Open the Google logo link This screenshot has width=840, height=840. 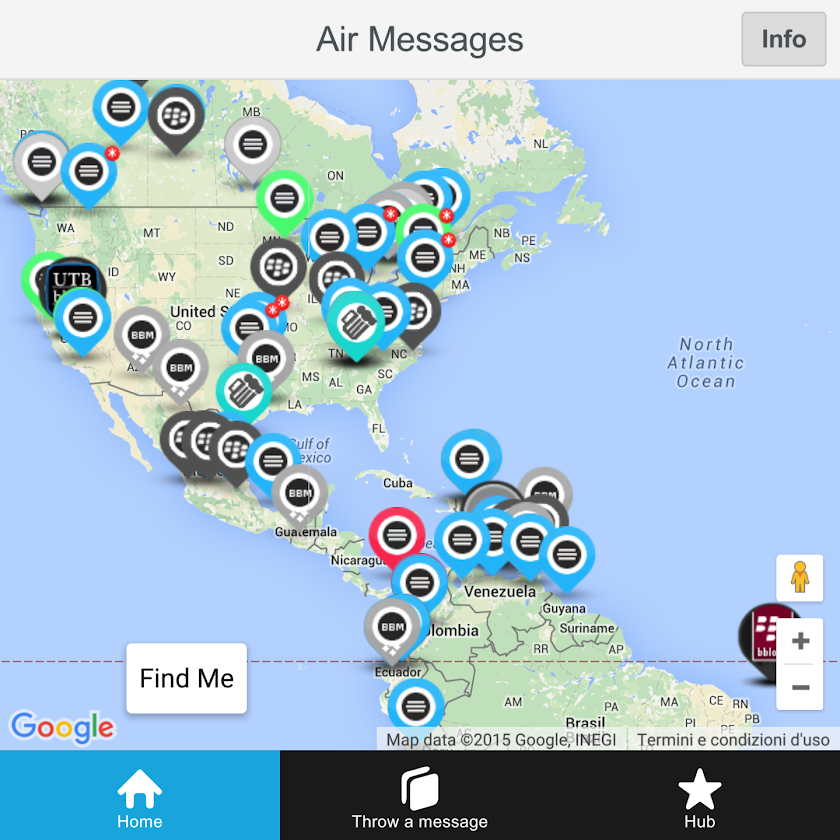[63, 728]
